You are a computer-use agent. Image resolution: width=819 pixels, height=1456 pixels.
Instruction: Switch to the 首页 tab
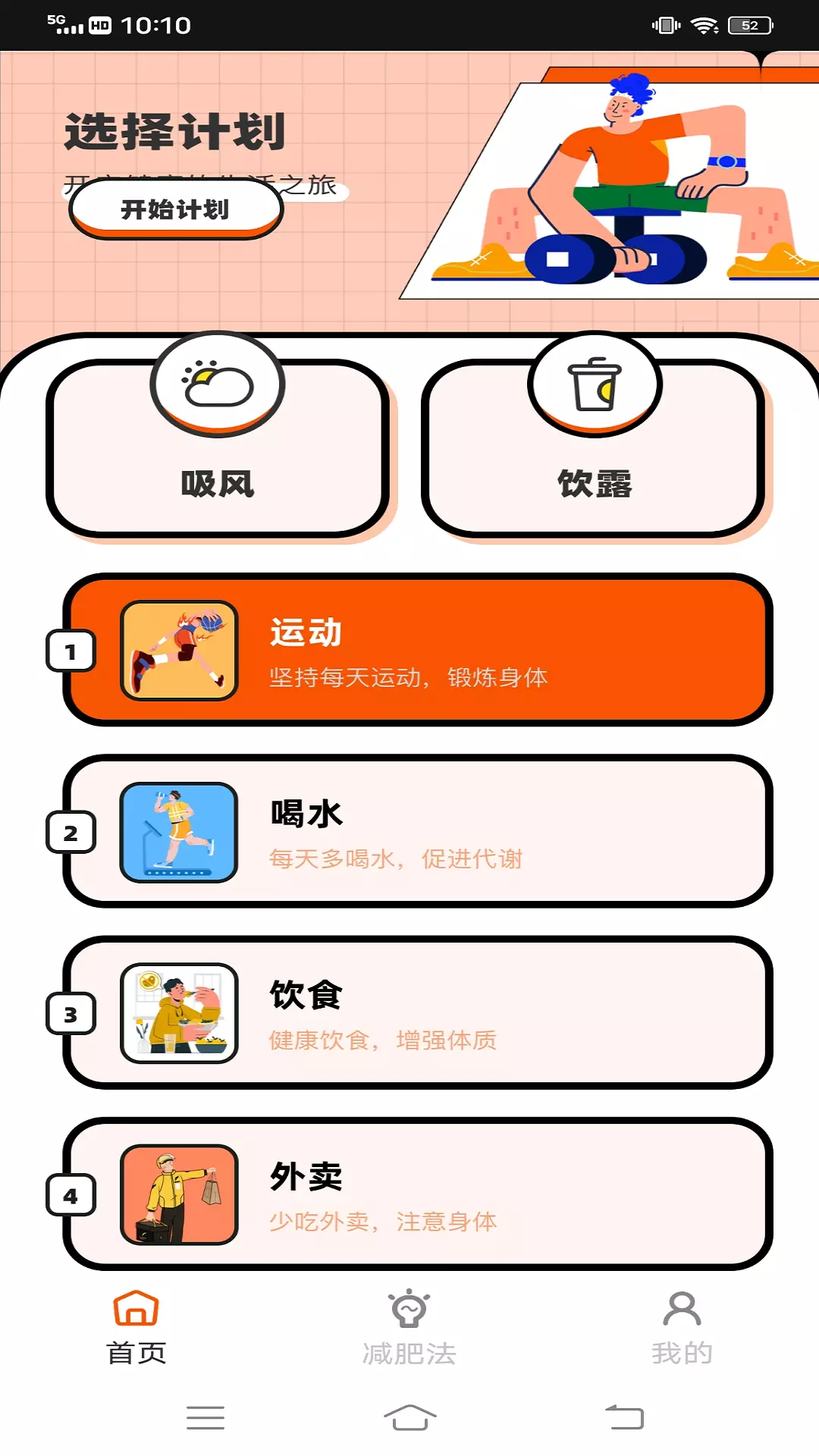136,1329
